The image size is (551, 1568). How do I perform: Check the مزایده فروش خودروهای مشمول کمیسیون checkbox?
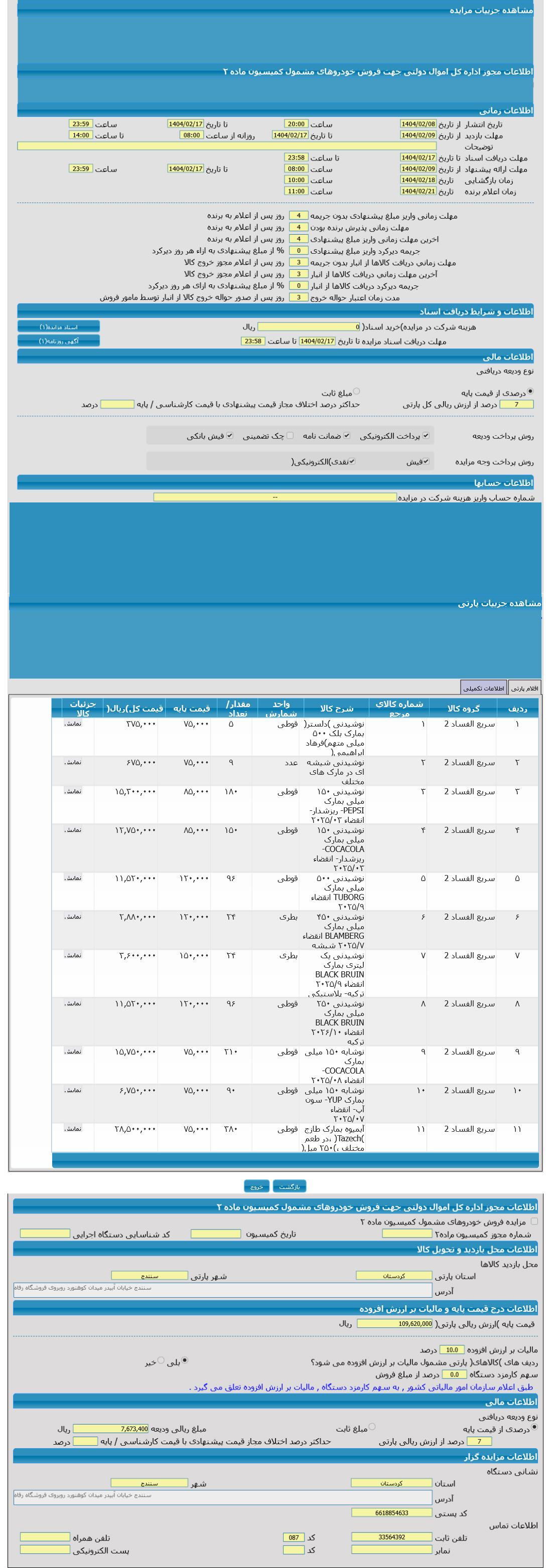coord(534,1221)
